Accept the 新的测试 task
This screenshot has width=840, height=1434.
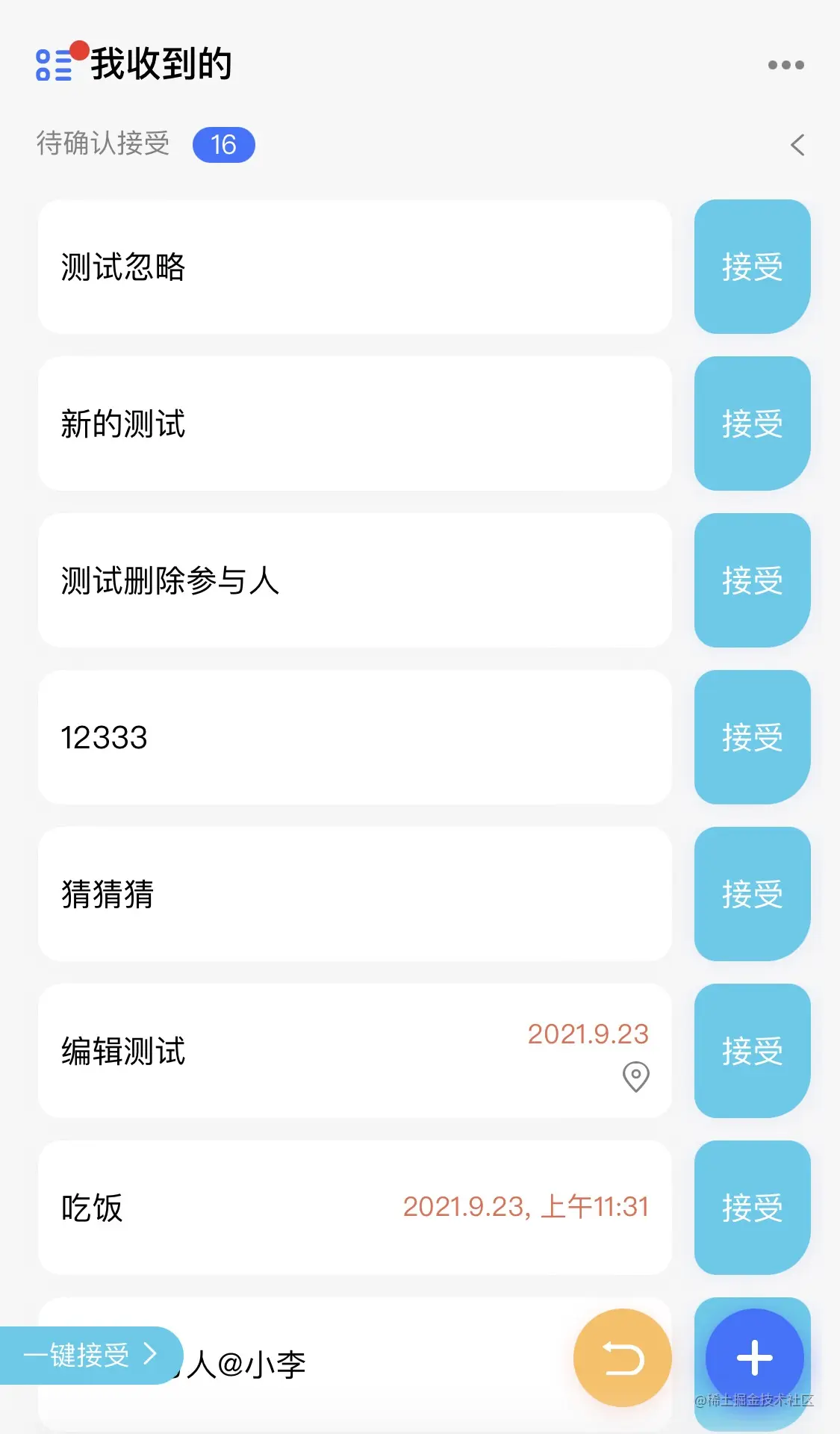tap(752, 423)
